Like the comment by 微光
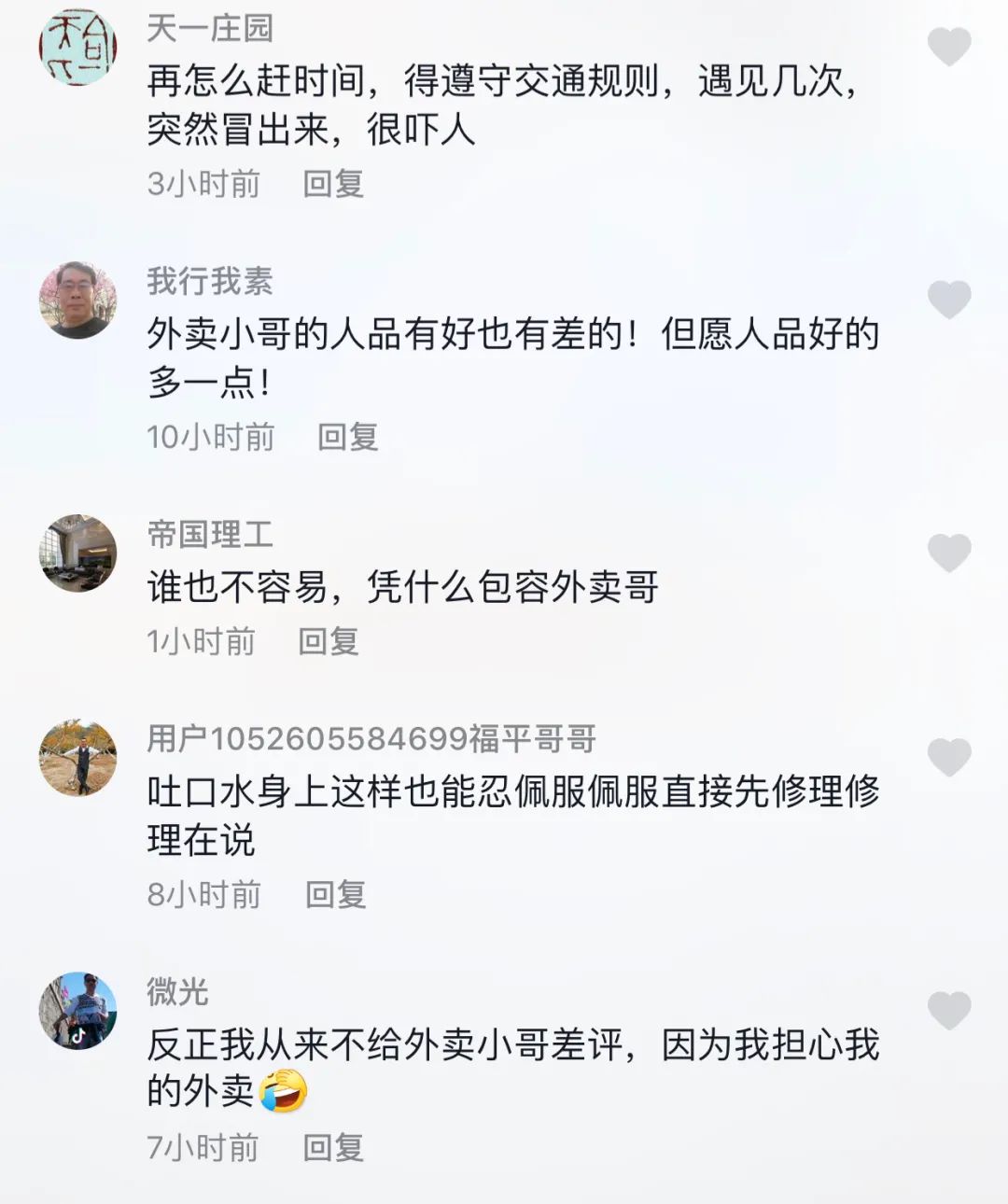 (949, 1010)
